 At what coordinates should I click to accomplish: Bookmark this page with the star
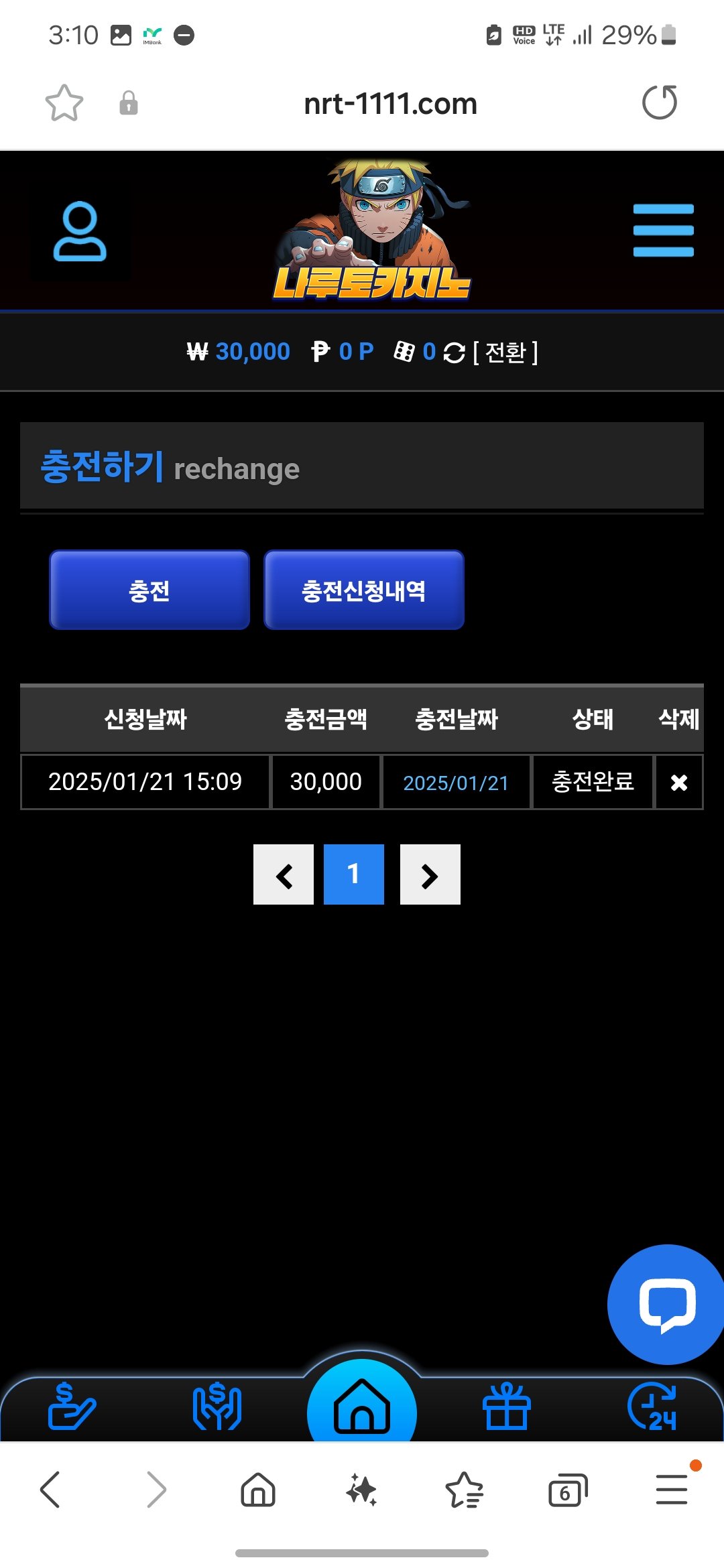point(64,103)
